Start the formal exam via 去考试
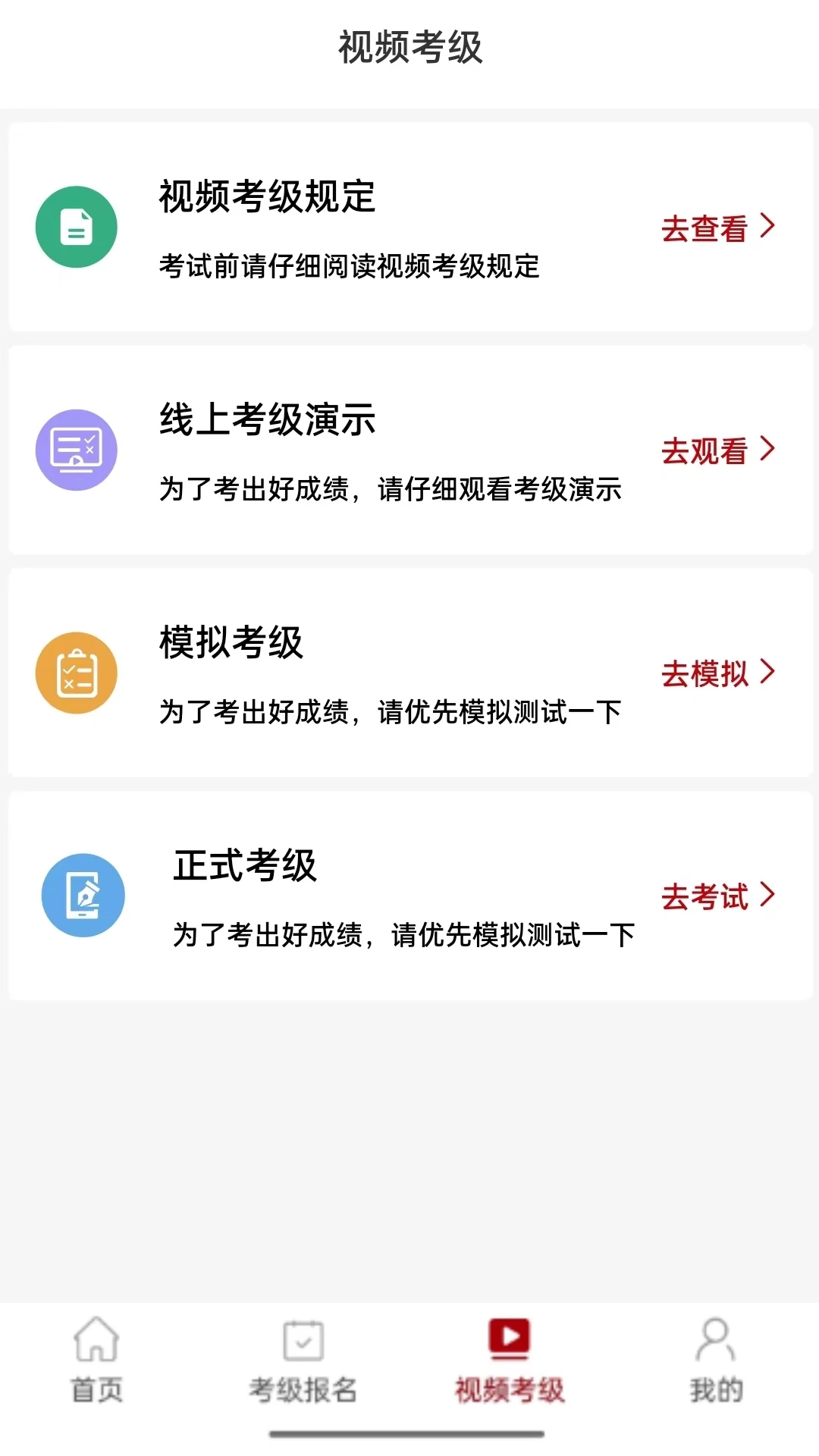The width and height of the screenshot is (819, 1456). click(x=704, y=897)
